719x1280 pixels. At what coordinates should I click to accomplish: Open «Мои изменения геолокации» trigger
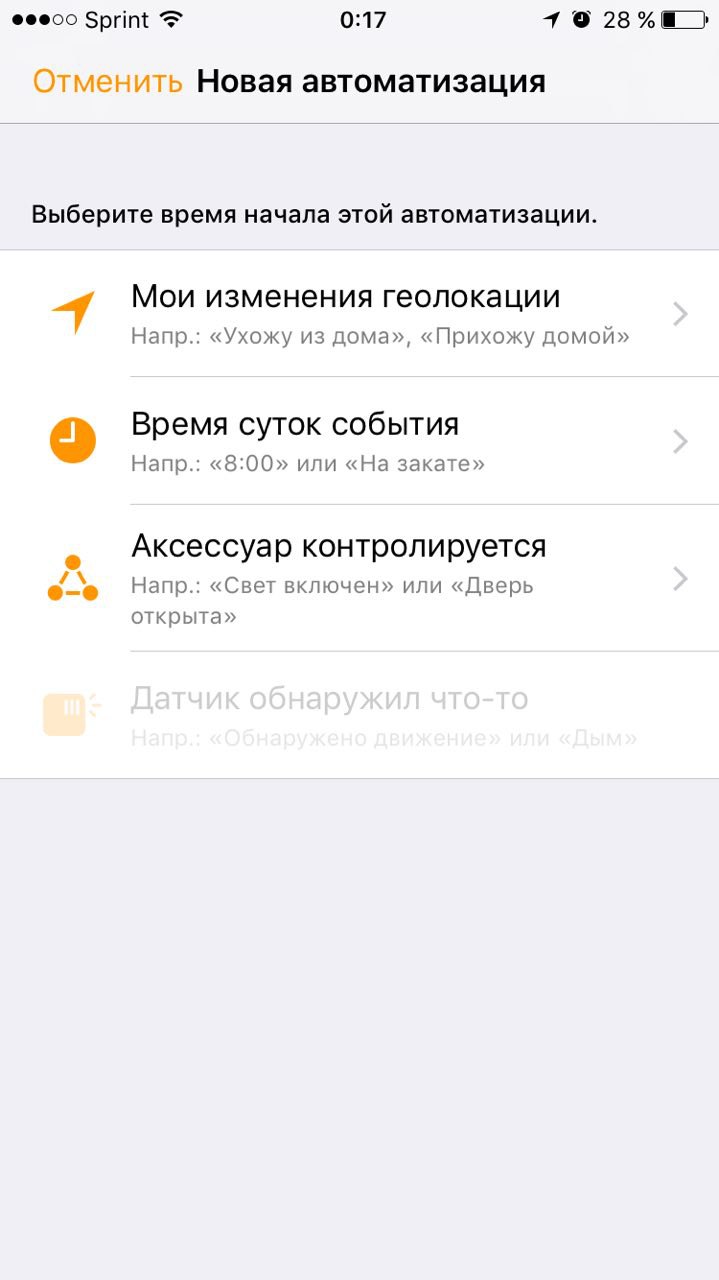pos(359,314)
